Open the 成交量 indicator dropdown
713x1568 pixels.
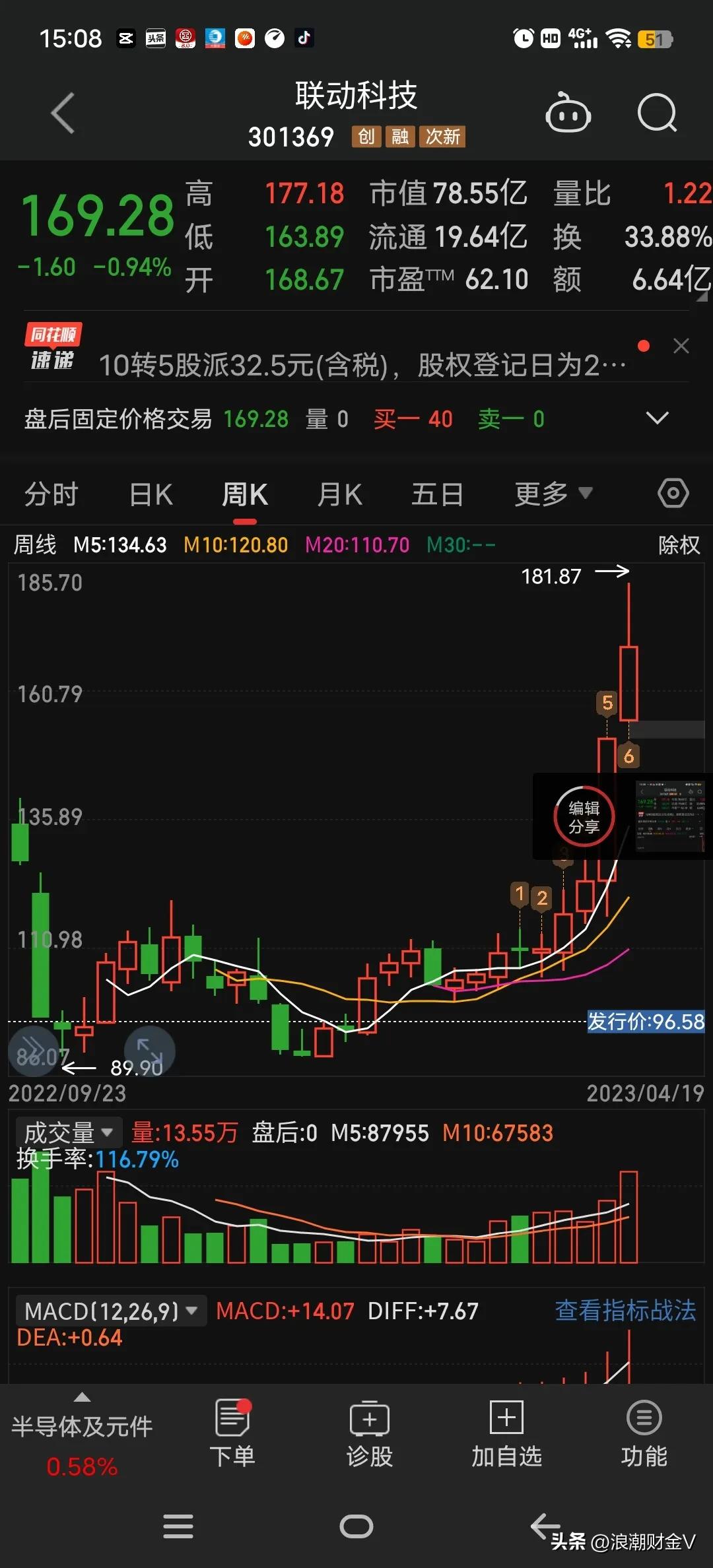(67, 1131)
